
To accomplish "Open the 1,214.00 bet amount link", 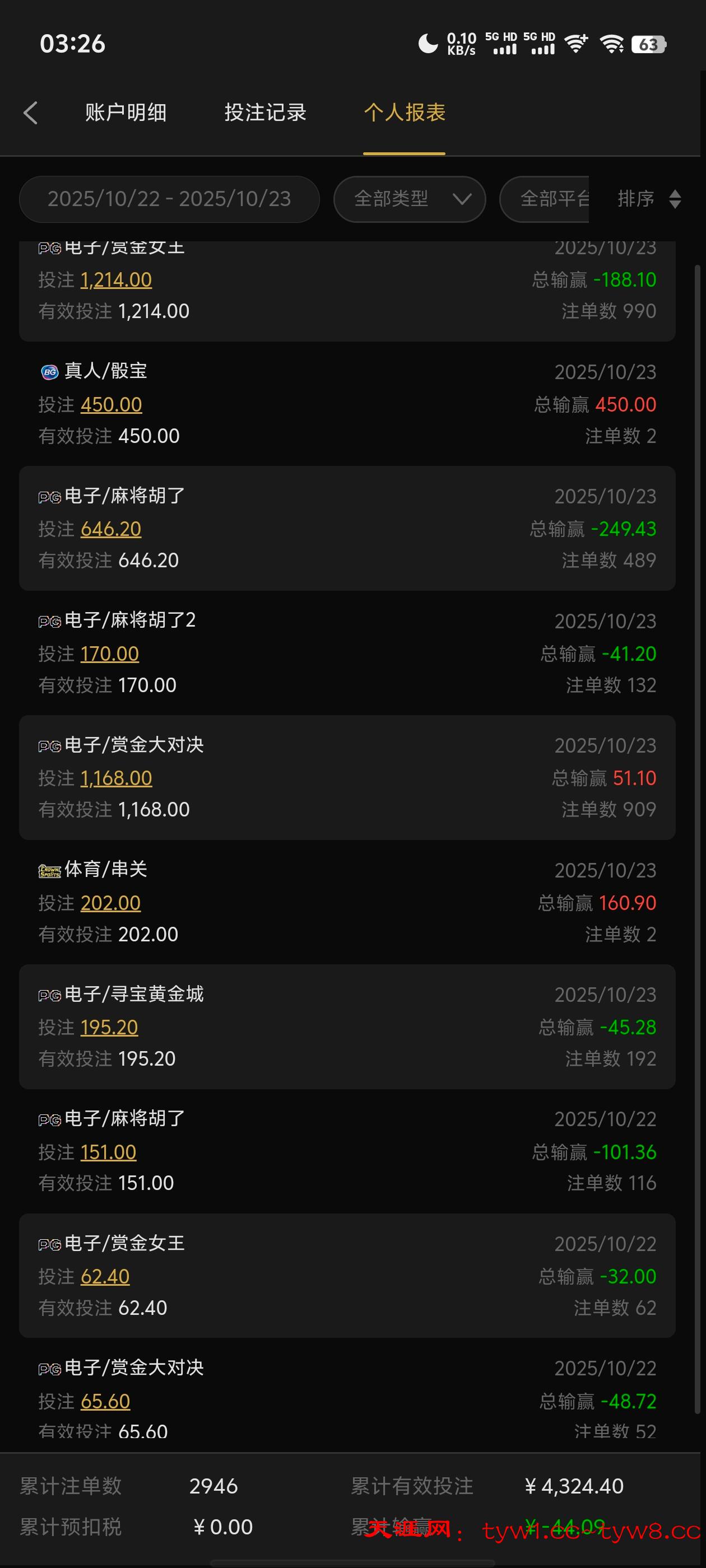I will coord(117,280).
